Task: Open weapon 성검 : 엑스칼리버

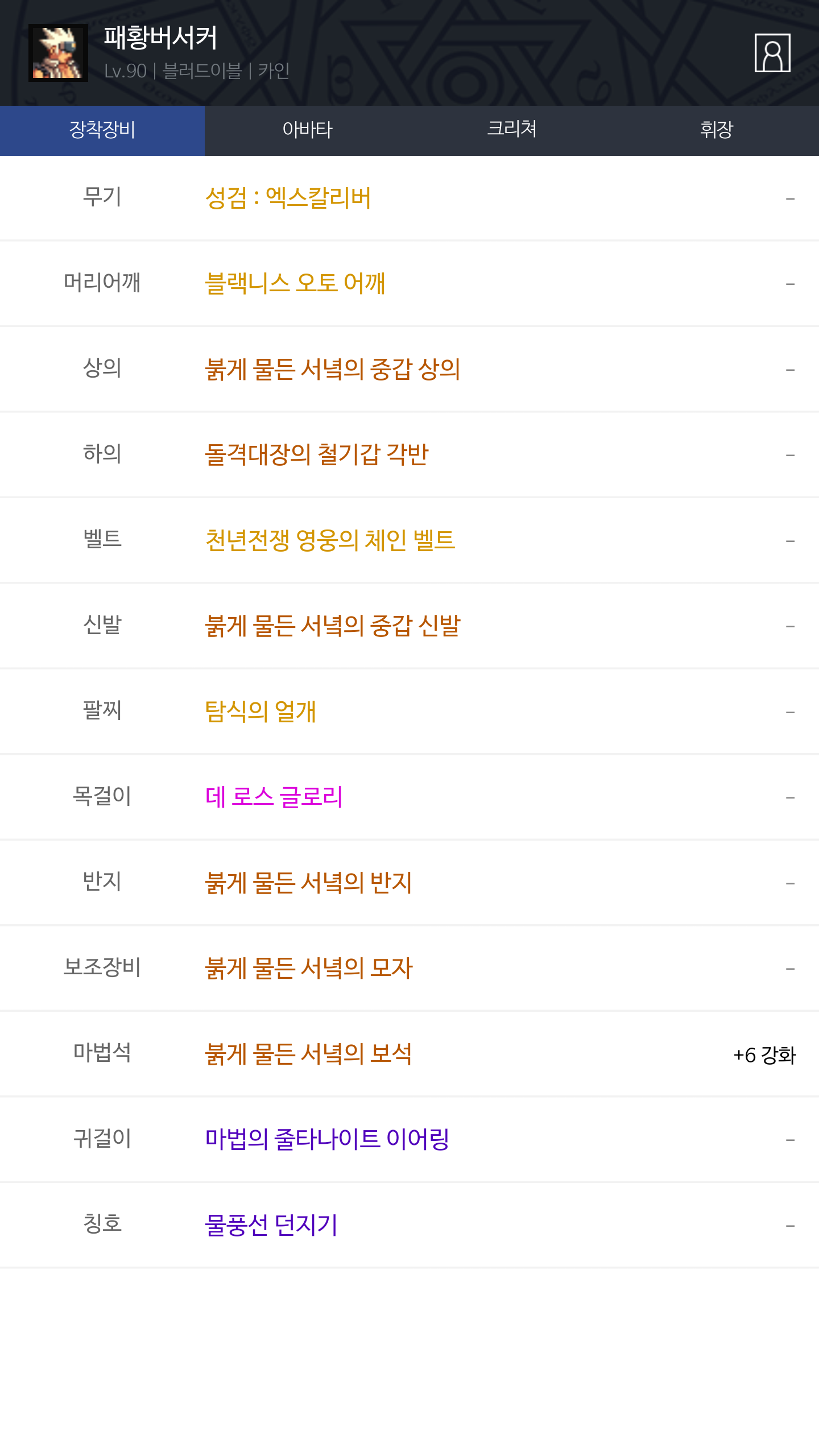Action: tap(288, 198)
